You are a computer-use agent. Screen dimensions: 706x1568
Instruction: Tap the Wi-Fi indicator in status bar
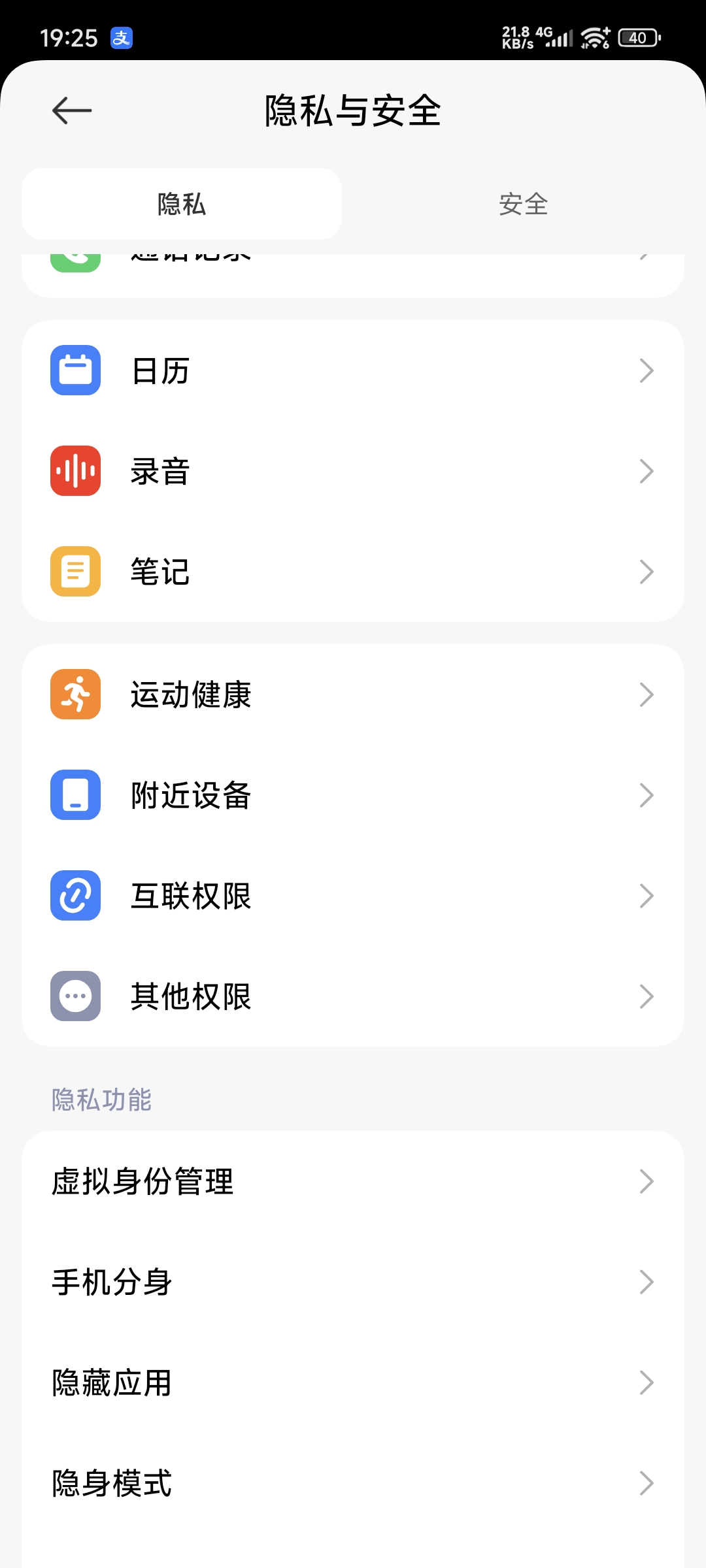pyautogui.click(x=594, y=37)
